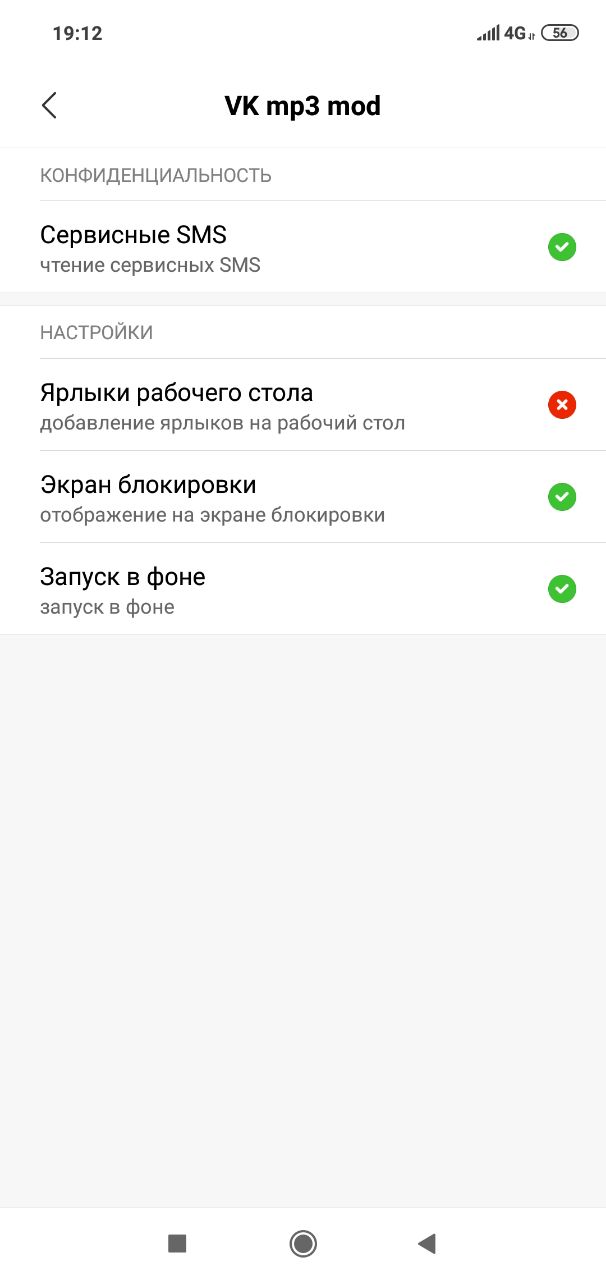The height and width of the screenshot is (1280, 606).
Task: Open the Ярлыки рабочего стола permission
Action: [303, 405]
